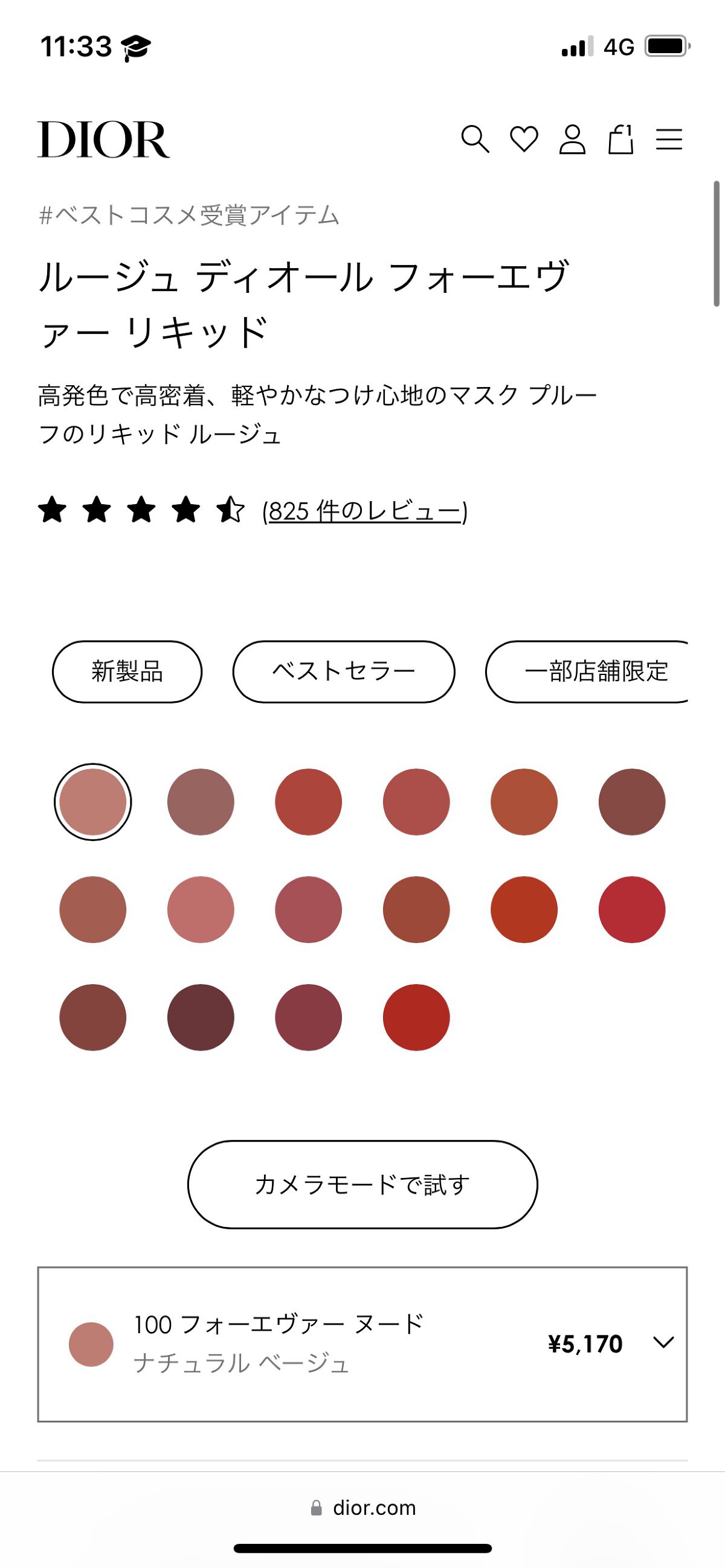Open the shopping bag

(621, 139)
